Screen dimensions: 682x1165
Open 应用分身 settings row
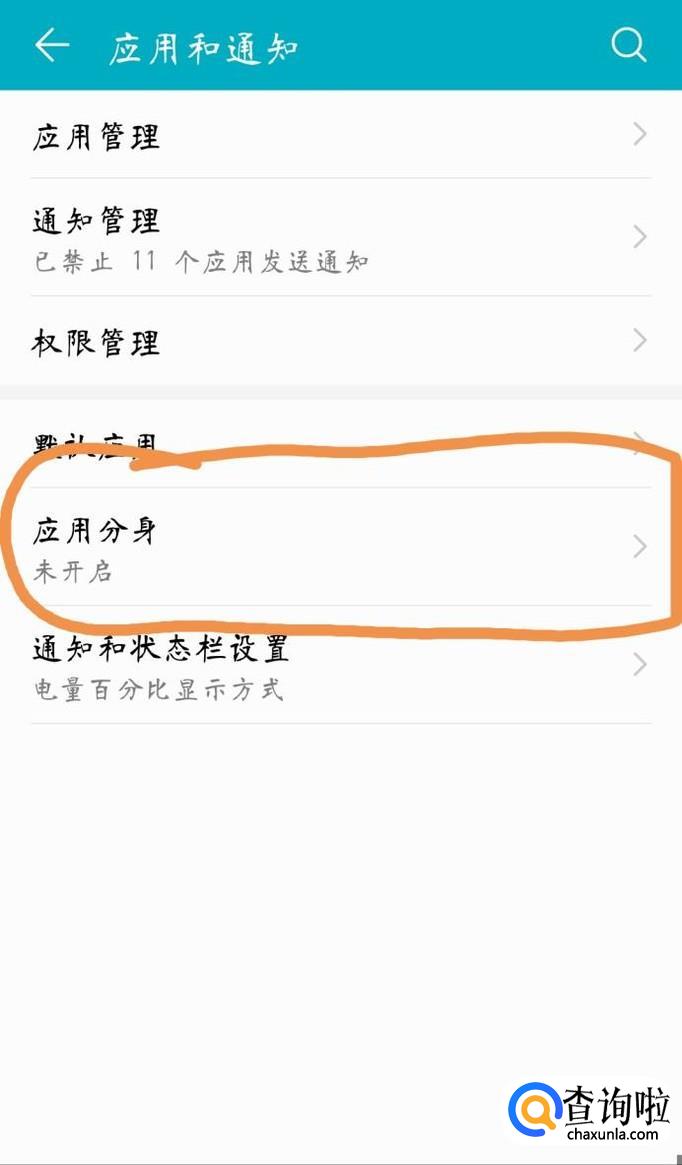(340, 547)
